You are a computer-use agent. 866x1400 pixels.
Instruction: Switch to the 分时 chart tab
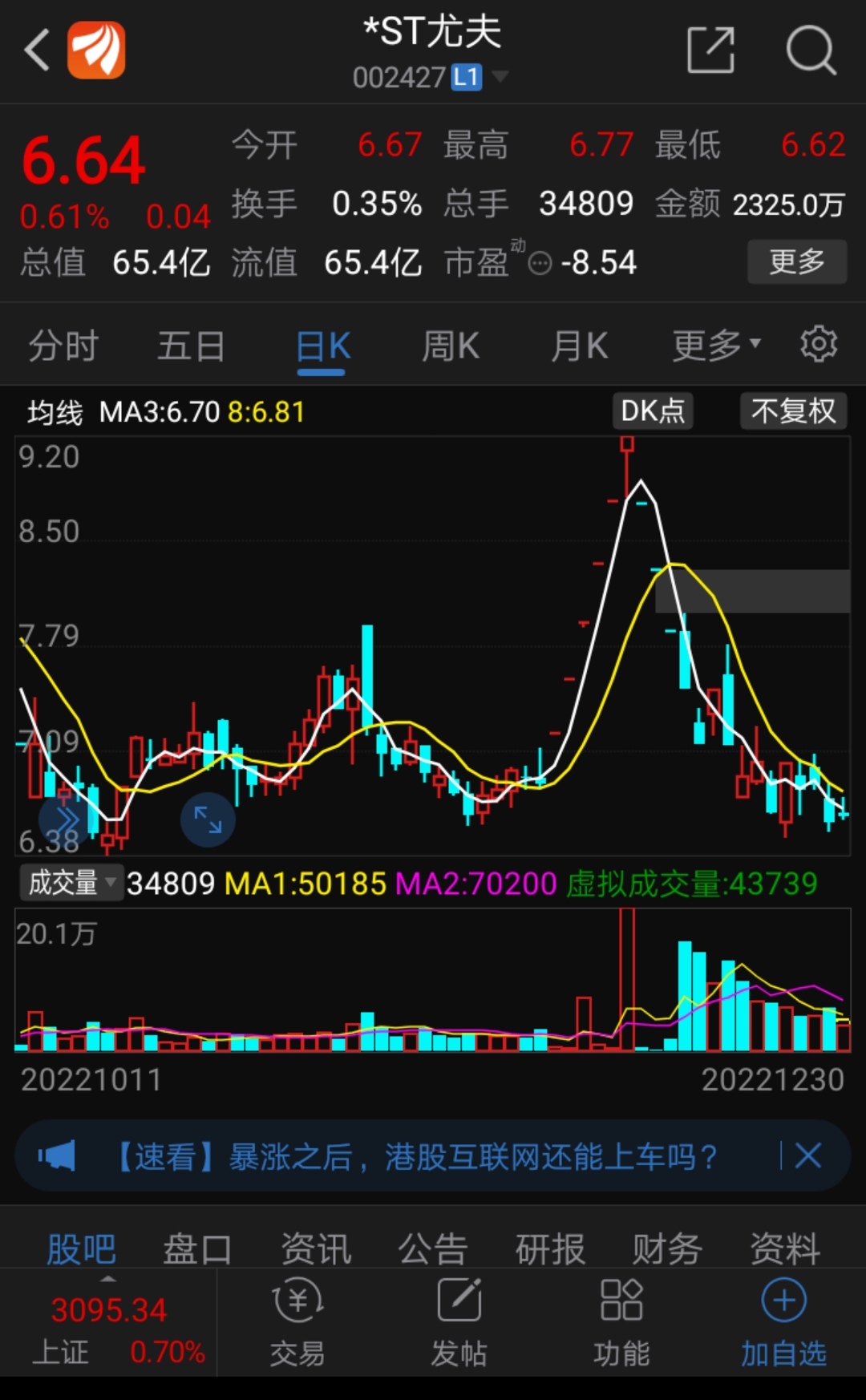[x=63, y=346]
